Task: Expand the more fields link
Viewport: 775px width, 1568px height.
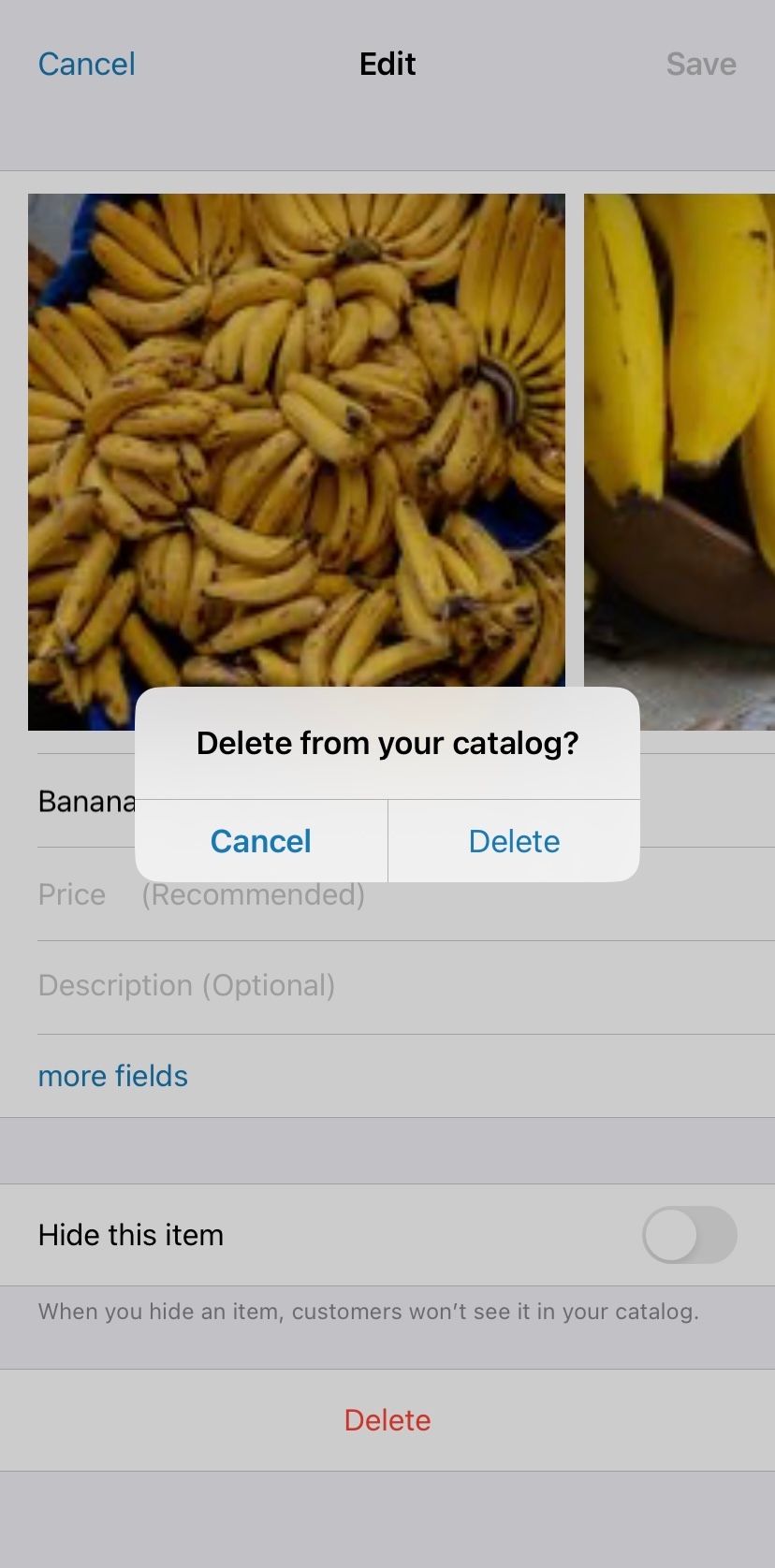Action: [113, 1076]
